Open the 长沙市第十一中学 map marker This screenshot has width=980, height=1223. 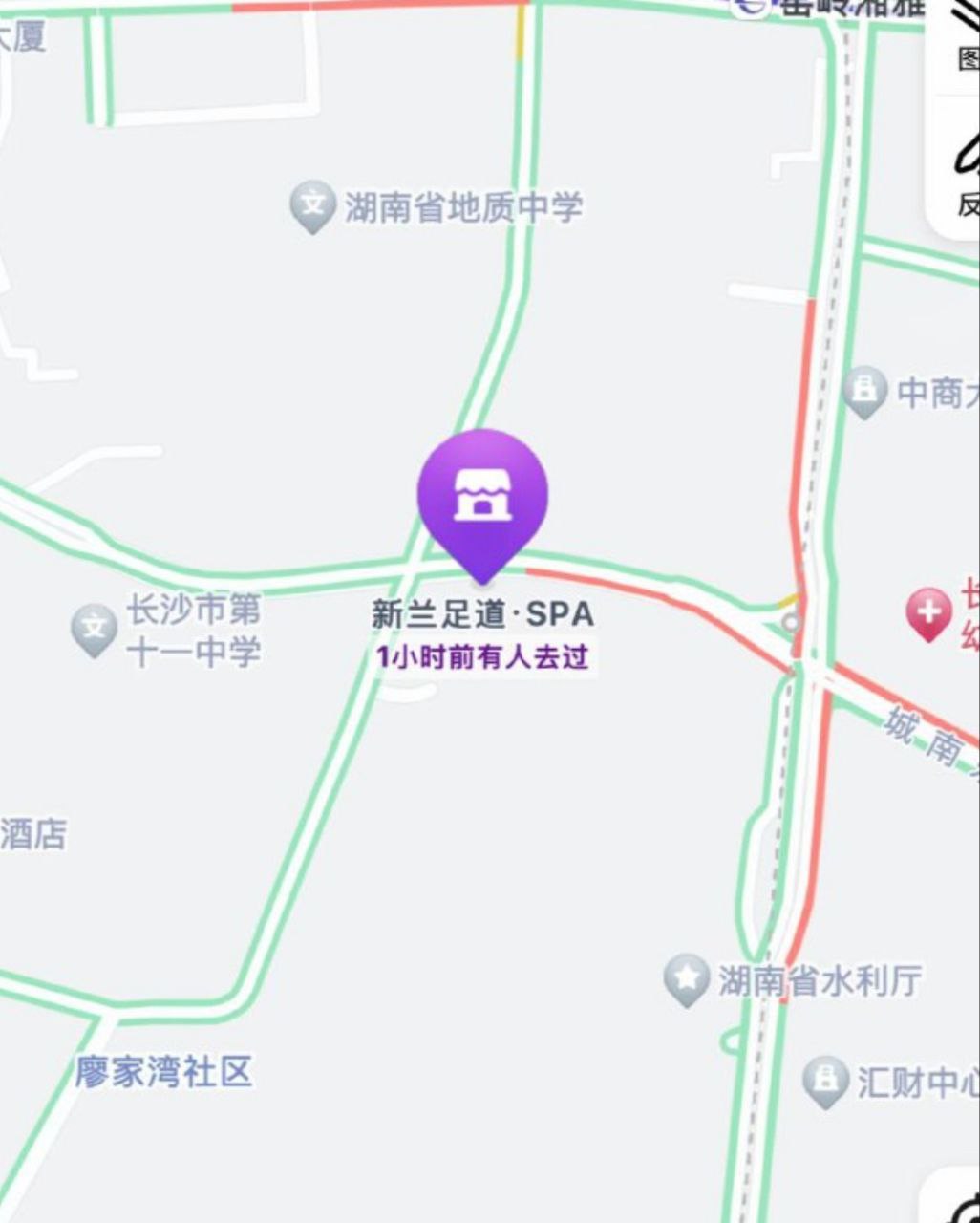[95, 629]
